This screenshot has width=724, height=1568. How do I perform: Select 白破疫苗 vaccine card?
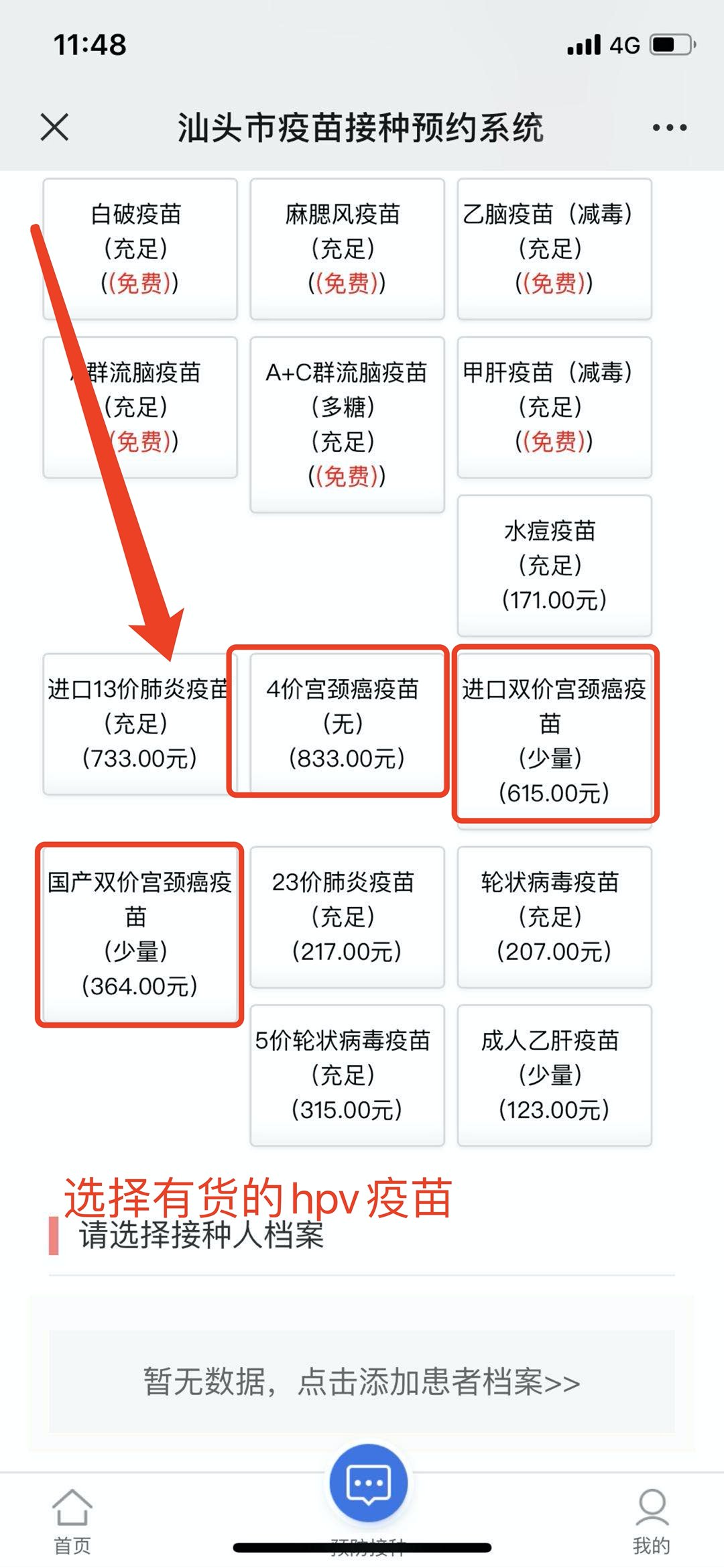(x=139, y=248)
